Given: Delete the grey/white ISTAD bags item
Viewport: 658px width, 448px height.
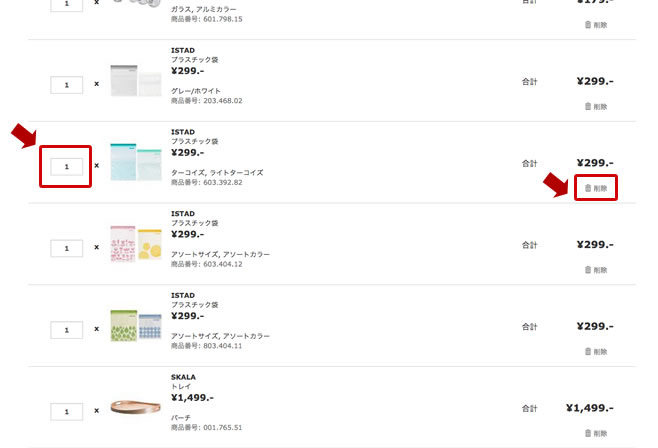Looking at the screenshot, I should click(596, 106).
